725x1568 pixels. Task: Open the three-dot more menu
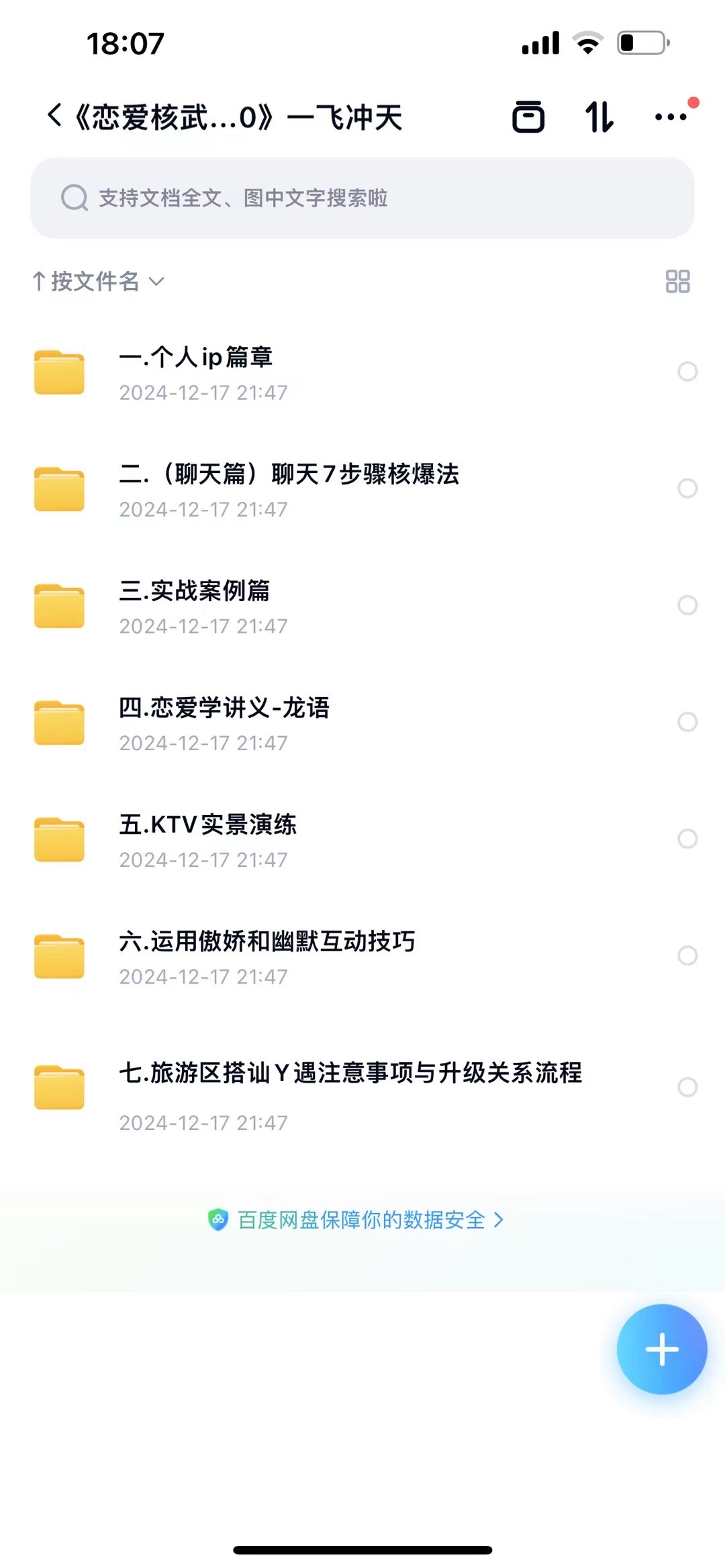[x=671, y=117]
